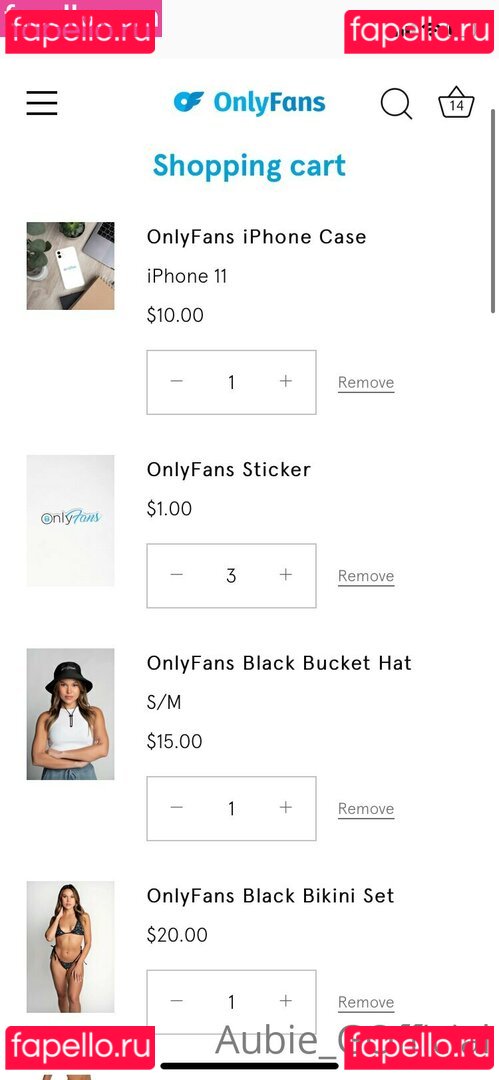Remove the OnlyFans iPhone Case
499x1080 pixels.
pos(366,383)
